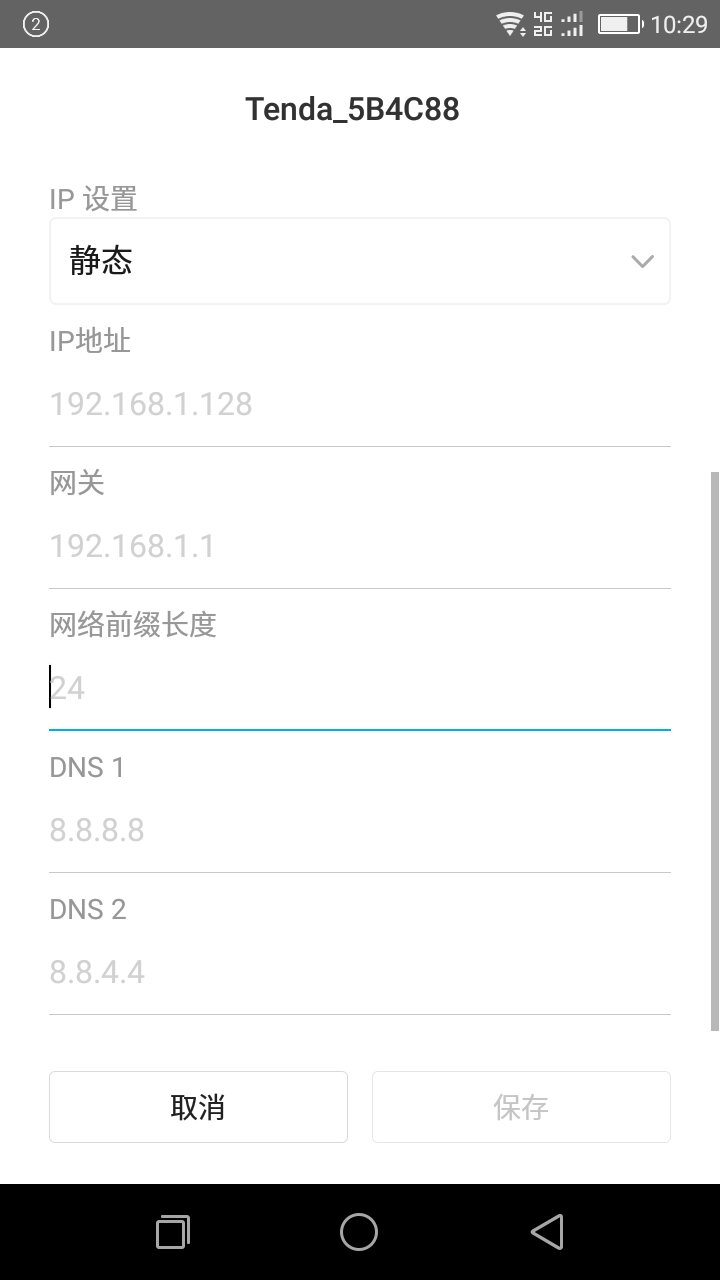Go back using the system back button
720x1280 pixels.
[547, 1232]
